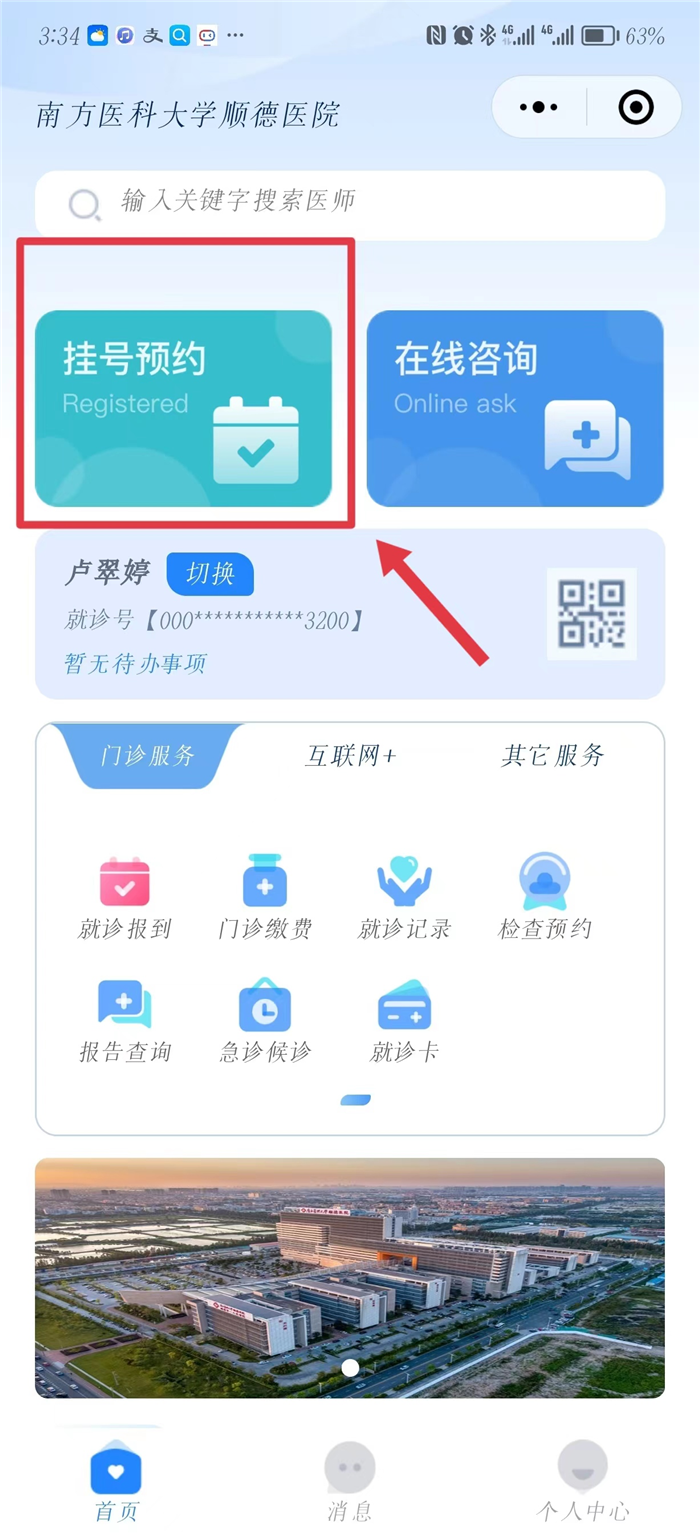Tap 切换 to switch patient
Screen dimensions: 700x1539
pyautogui.click(x=210, y=573)
